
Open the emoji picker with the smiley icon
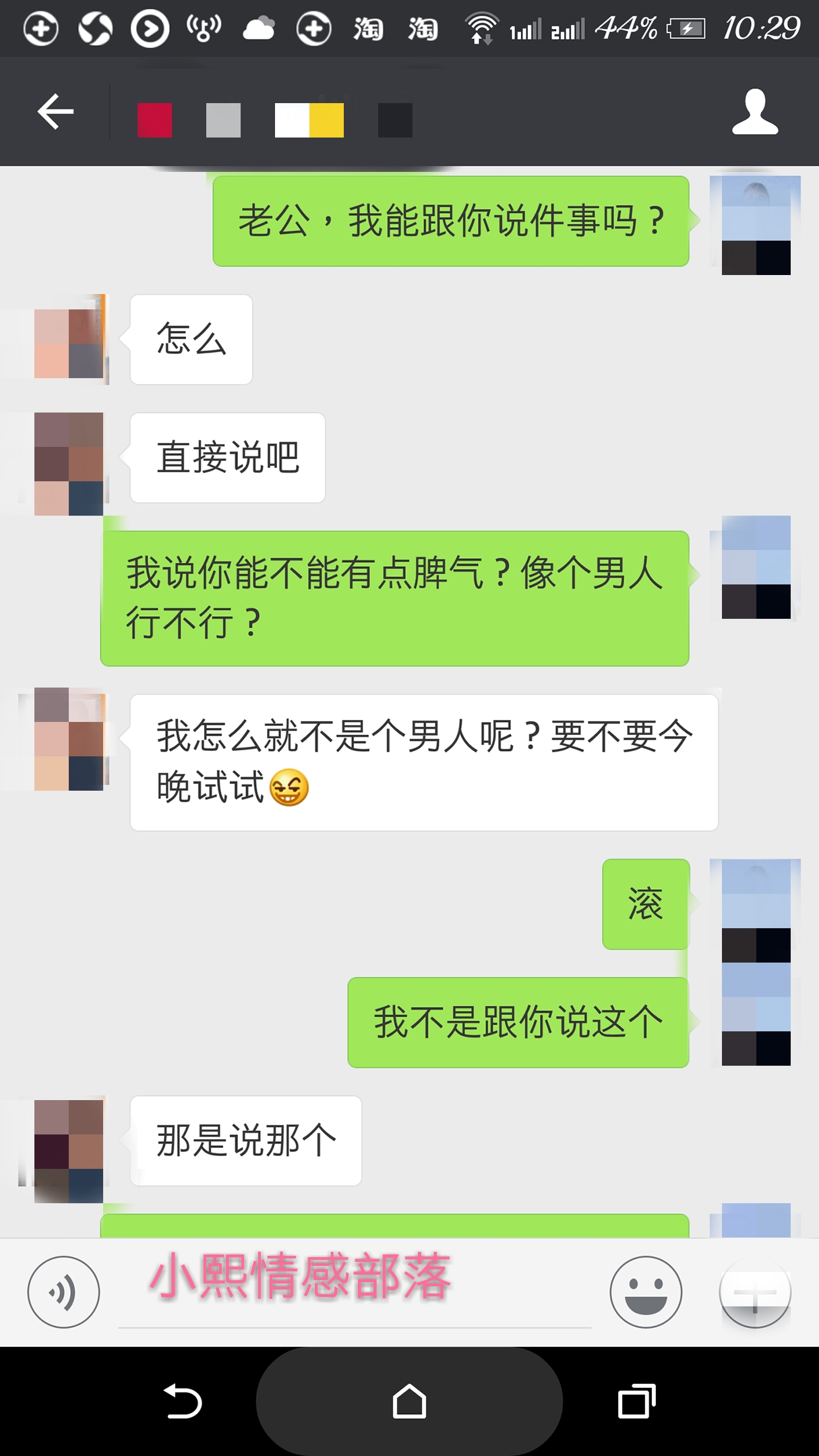coord(646,1292)
